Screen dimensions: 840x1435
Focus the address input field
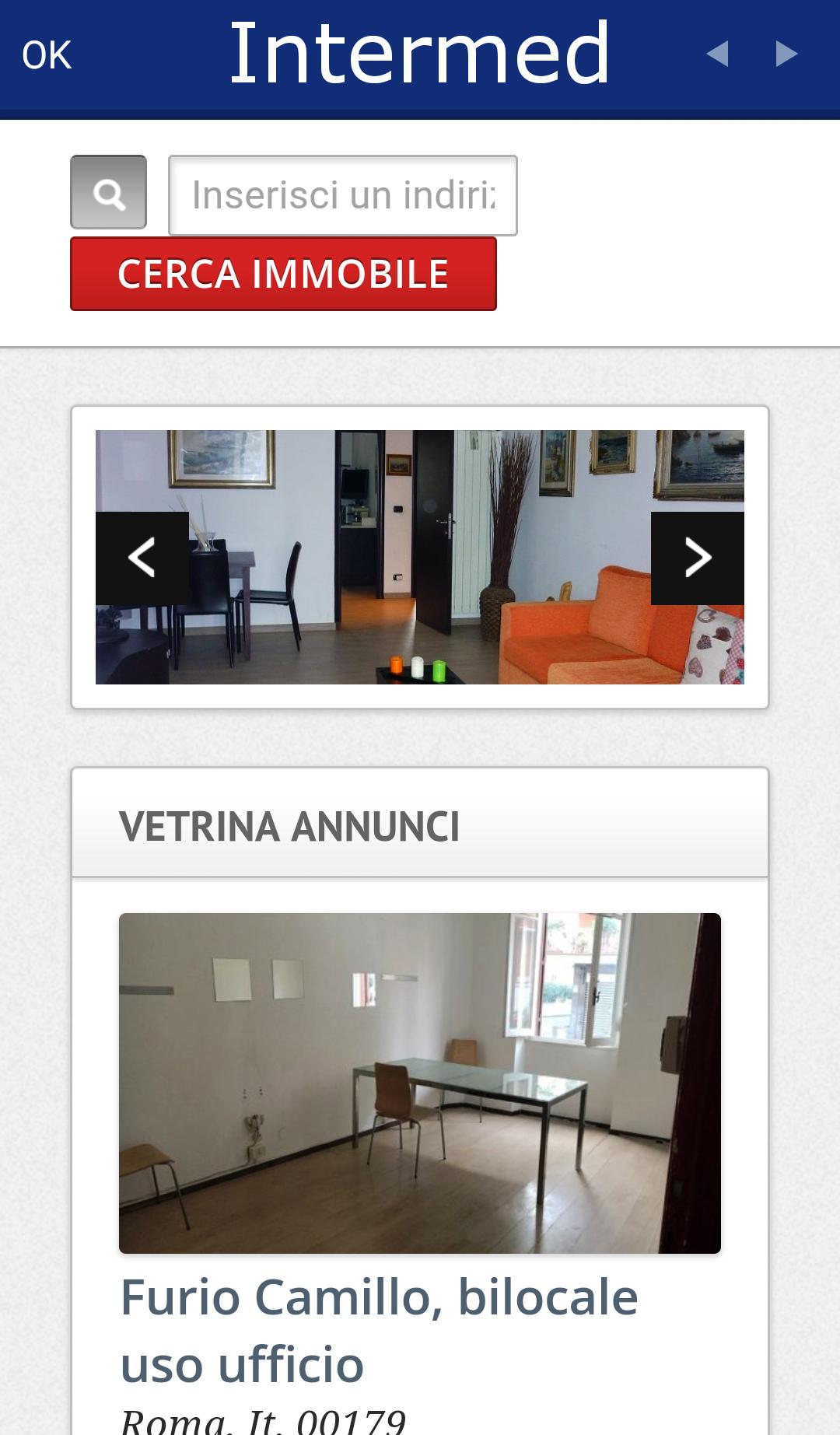[343, 195]
